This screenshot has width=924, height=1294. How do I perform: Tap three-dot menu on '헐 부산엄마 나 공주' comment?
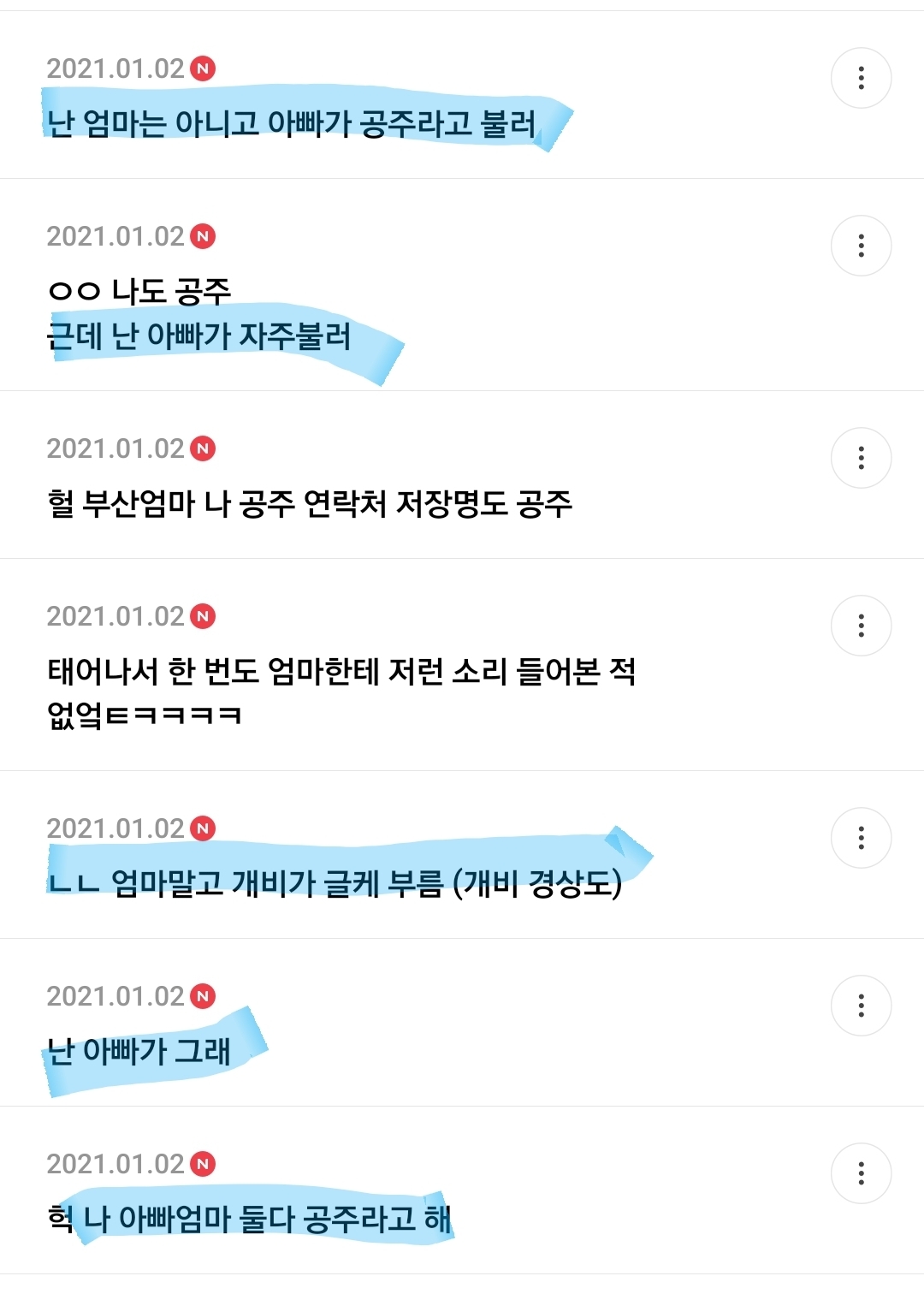coord(861,458)
